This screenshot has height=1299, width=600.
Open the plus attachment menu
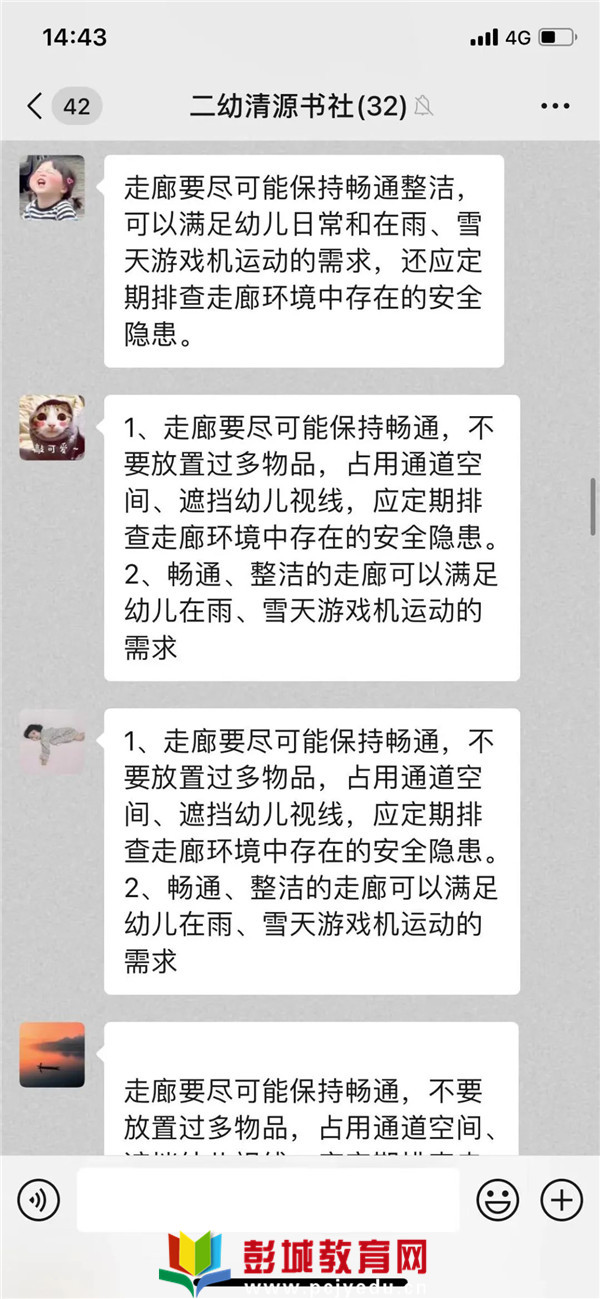coord(561,1199)
